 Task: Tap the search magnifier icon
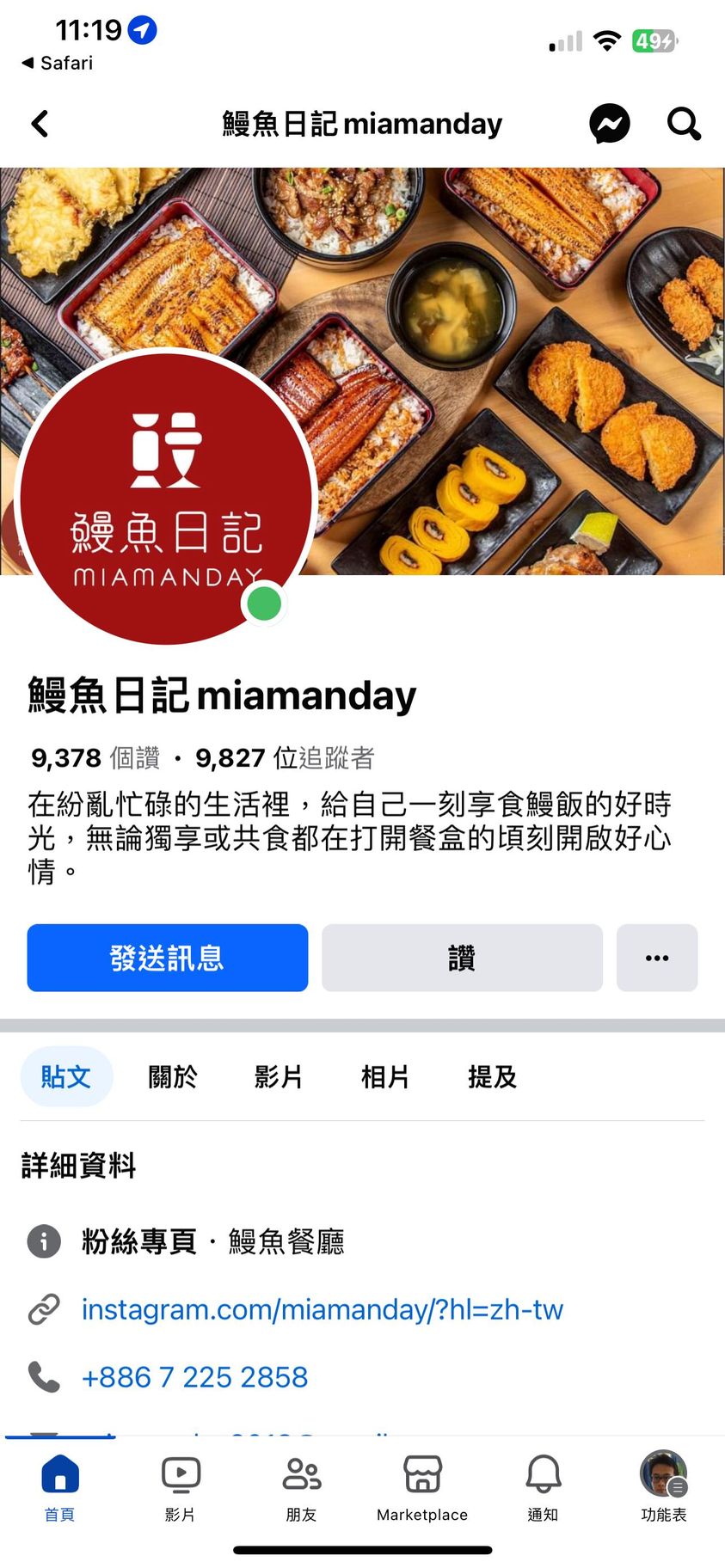(684, 124)
